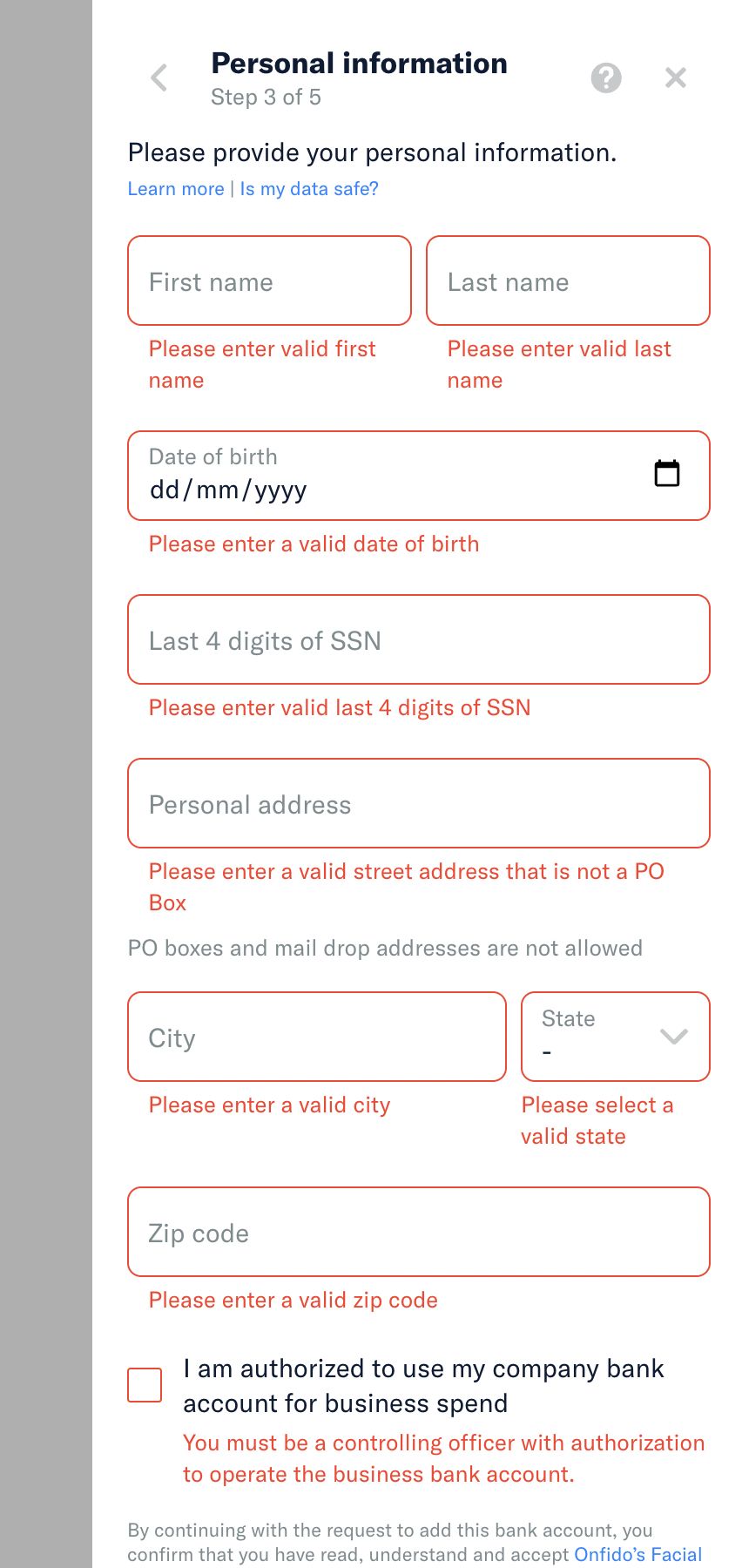The width and height of the screenshot is (742, 1568).
Task: Close the Personal information form
Action: [x=676, y=78]
